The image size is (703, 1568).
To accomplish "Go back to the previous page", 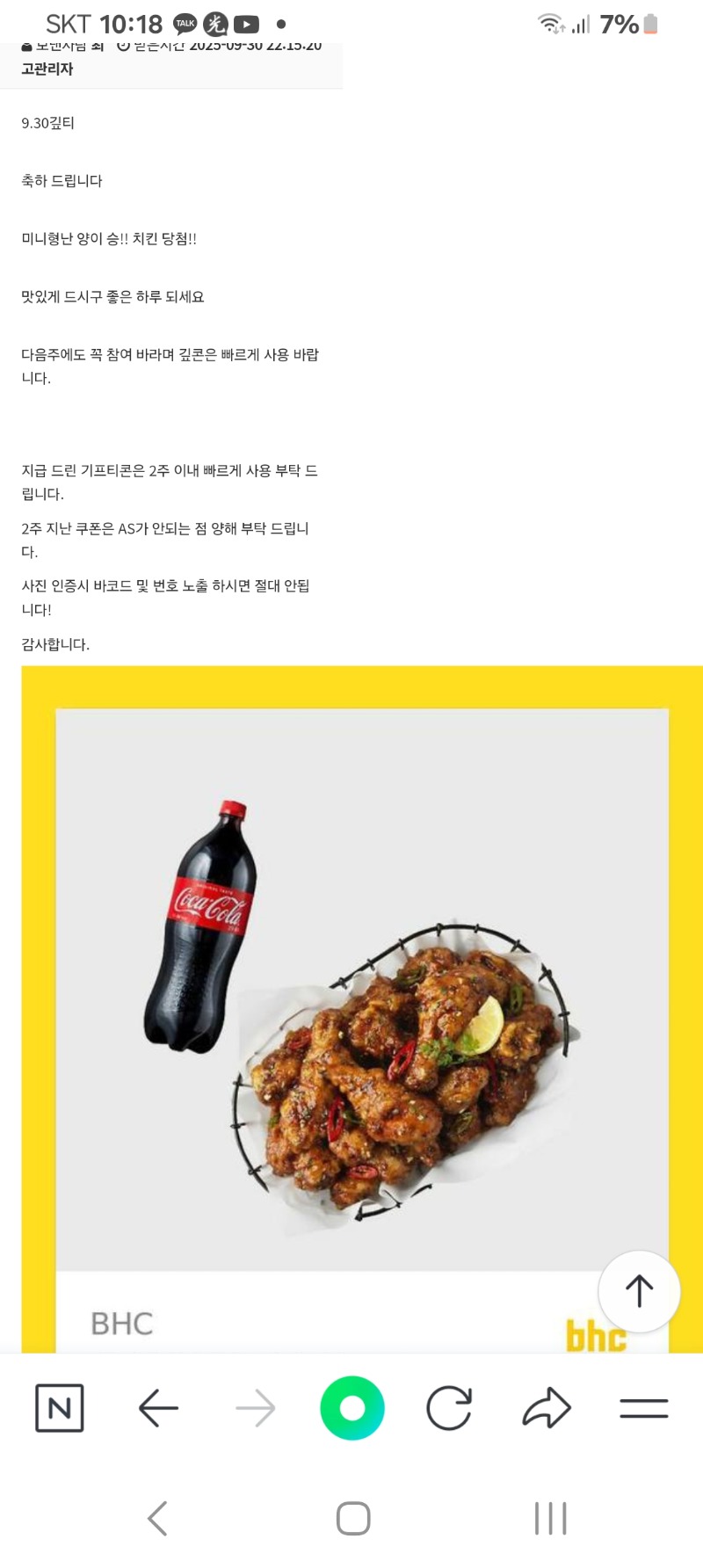I will point(158,1408).
